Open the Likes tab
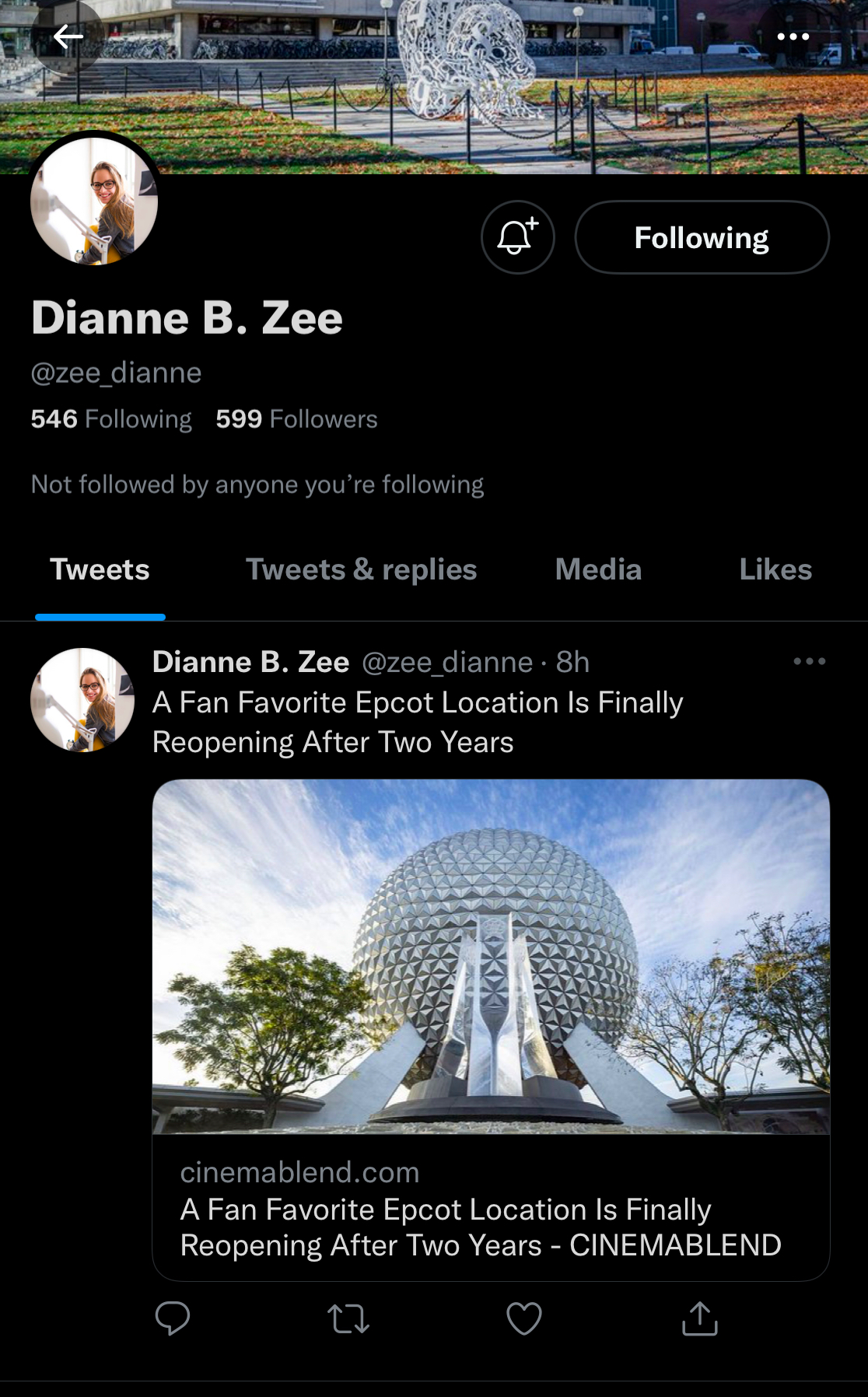Image resolution: width=868 pixels, height=1397 pixels. (775, 569)
